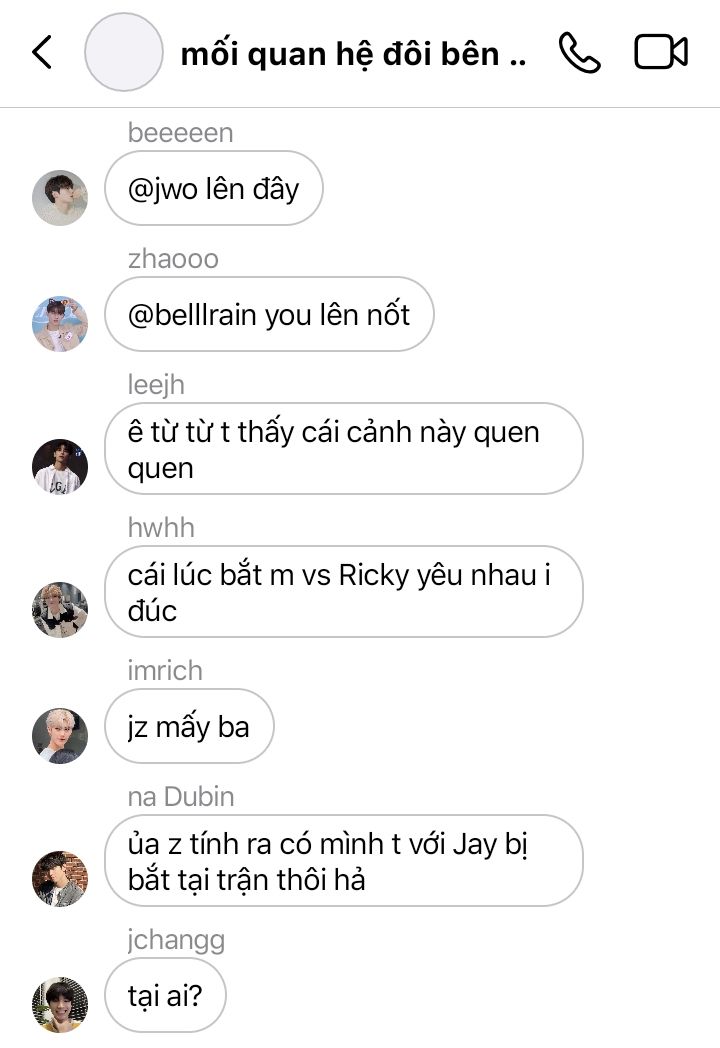View jchangg's profile avatar
This screenshot has width=720, height=1048.
coord(60,1005)
